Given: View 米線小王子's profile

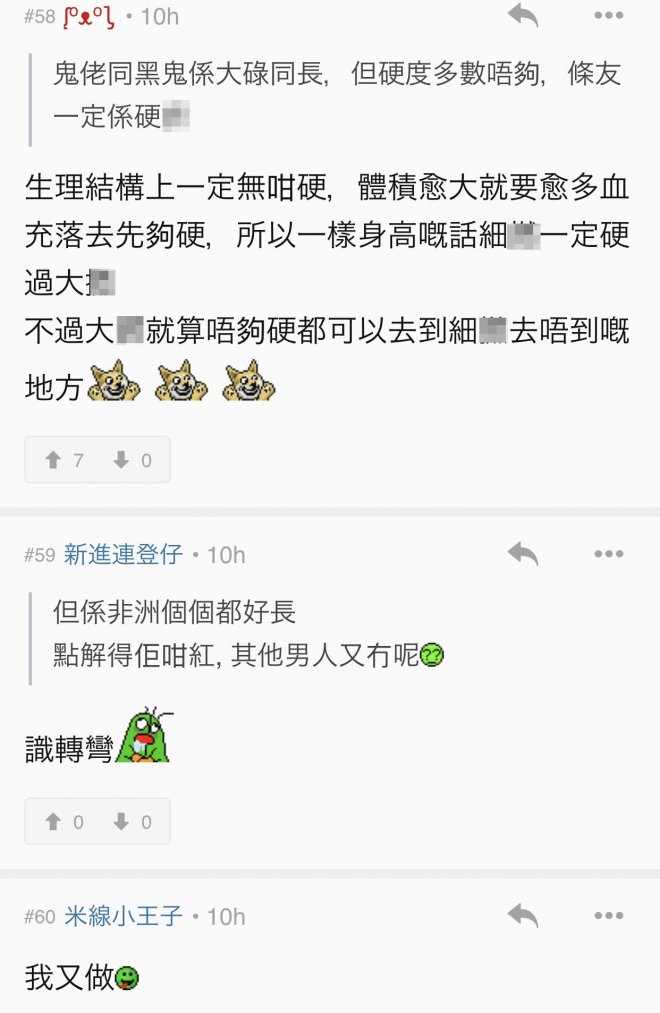Looking at the screenshot, I should [x=123, y=916].
